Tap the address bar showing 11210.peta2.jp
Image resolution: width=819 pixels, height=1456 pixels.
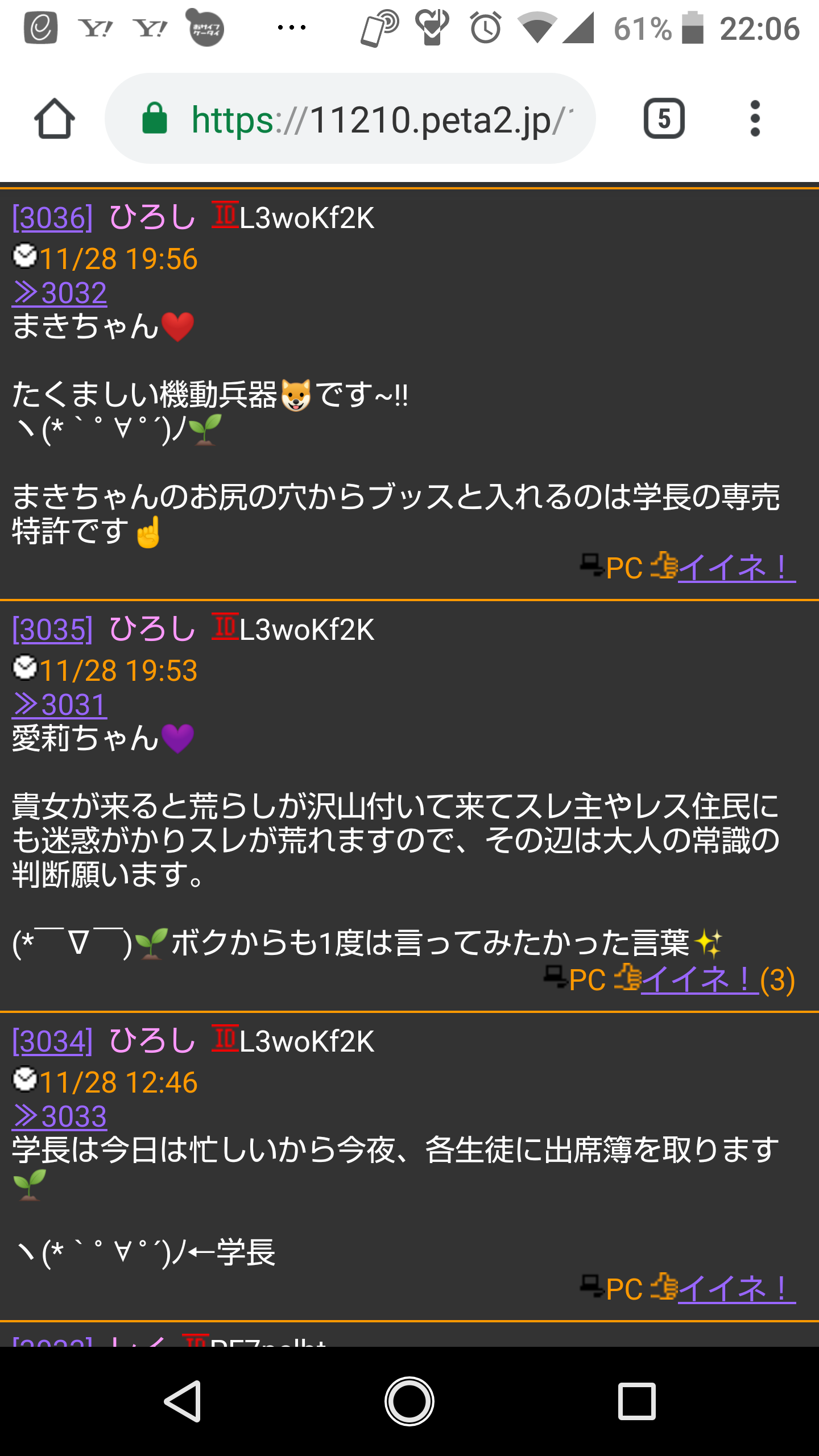click(350, 119)
